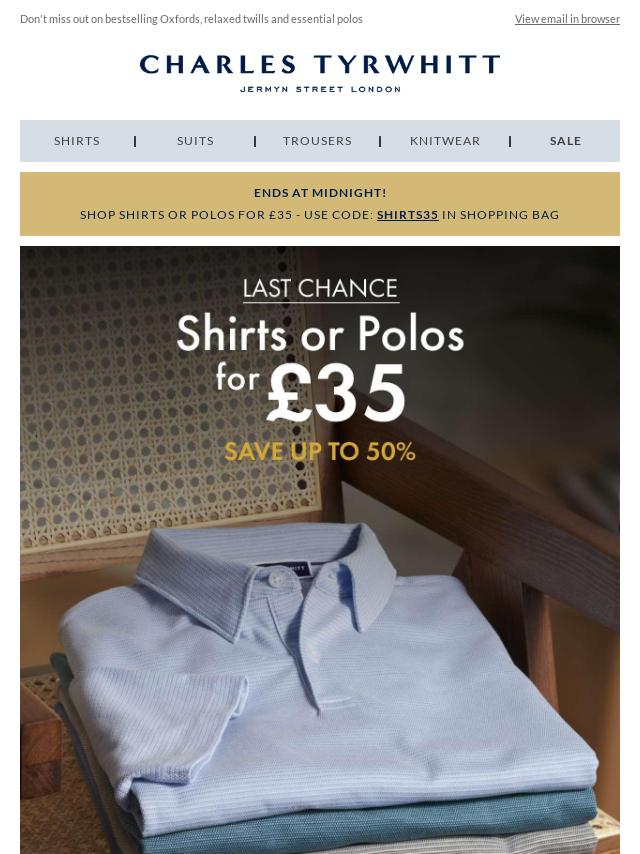640x854 pixels.
Task: Open the View email in browser link
Action: coord(567,19)
